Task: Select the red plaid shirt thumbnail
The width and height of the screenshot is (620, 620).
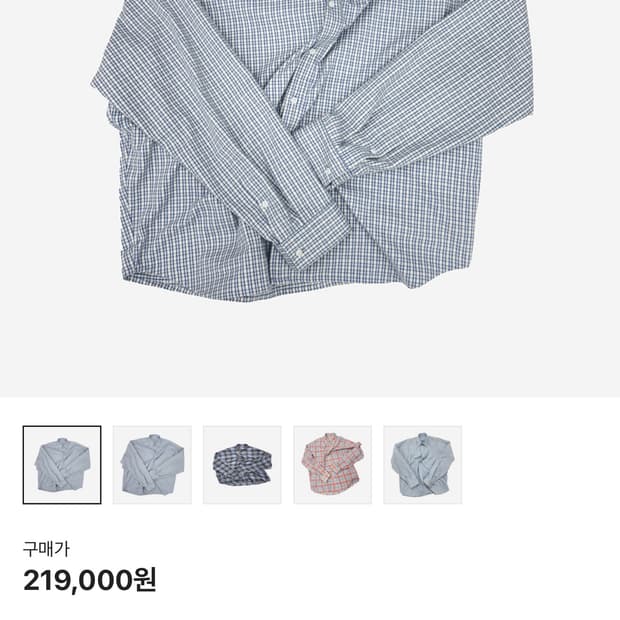Action: click(332, 465)
